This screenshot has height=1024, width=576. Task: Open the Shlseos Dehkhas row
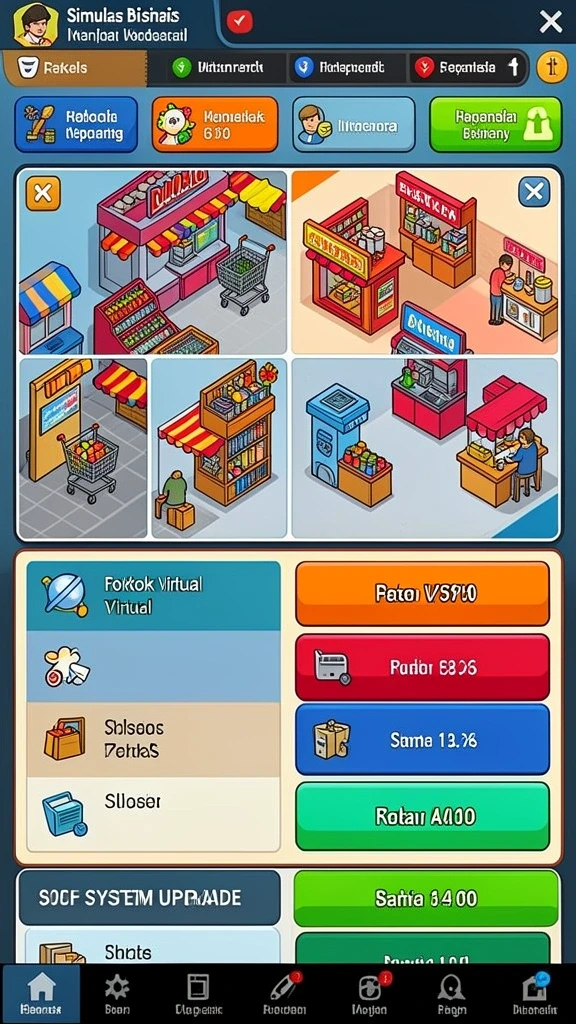point(153,739)
